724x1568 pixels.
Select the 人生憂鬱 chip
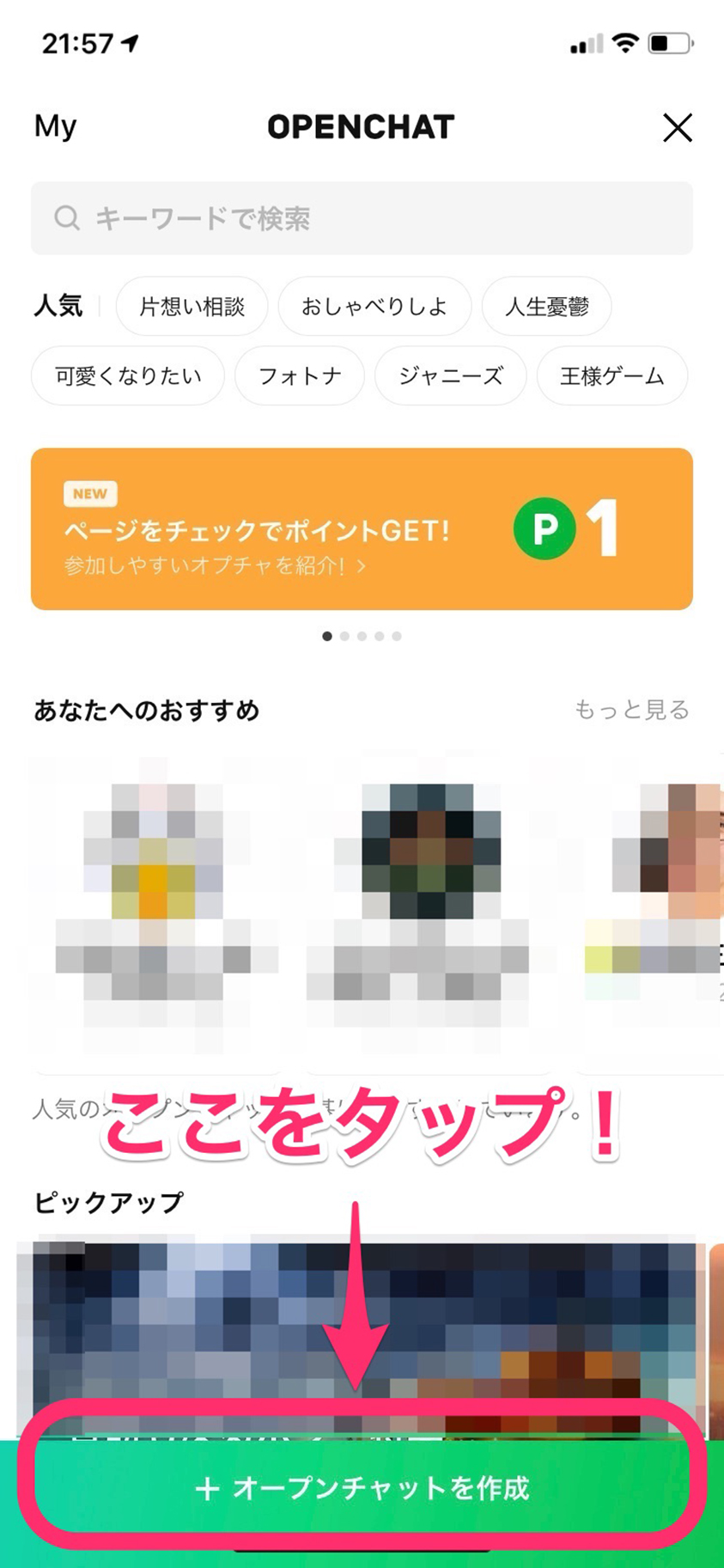[x=546, y=307]
